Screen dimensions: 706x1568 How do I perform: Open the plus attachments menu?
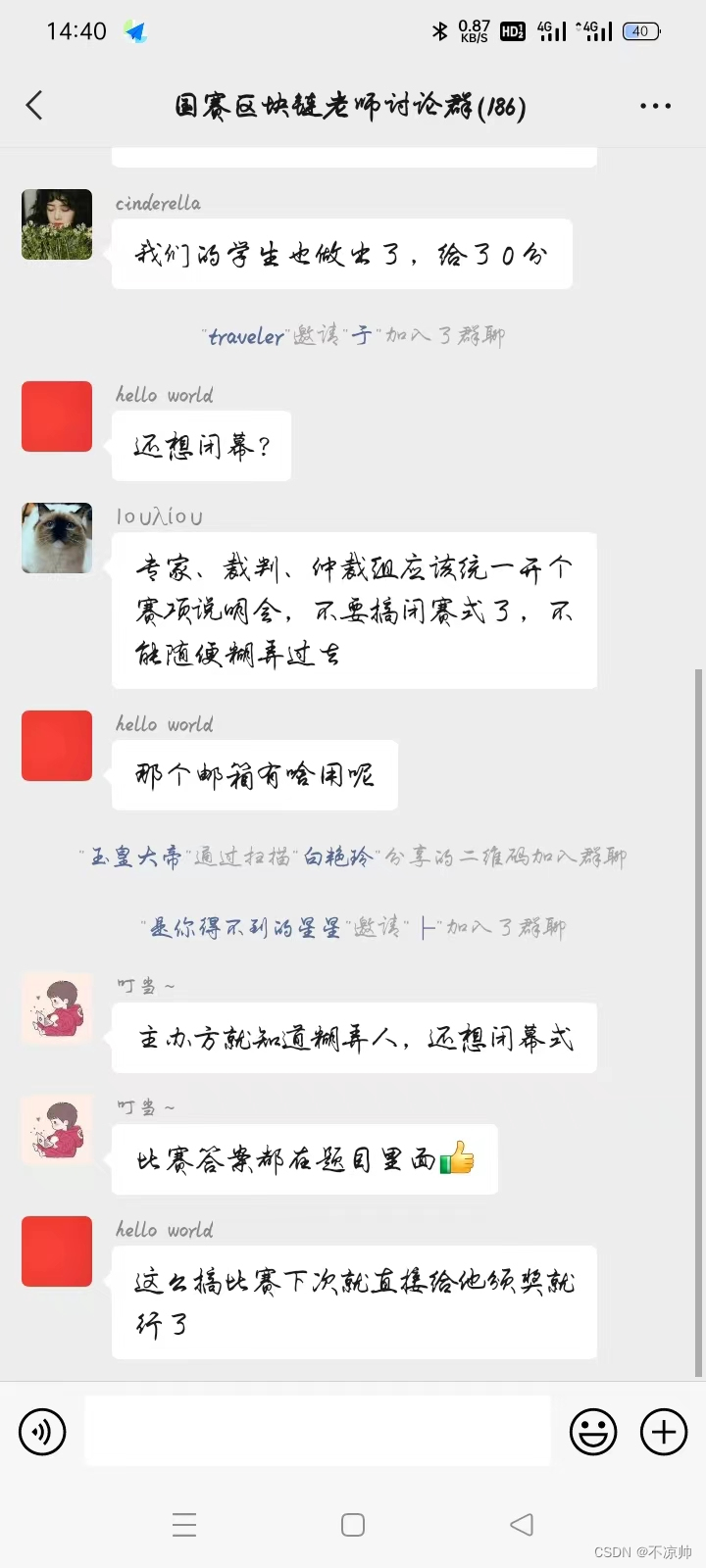click(664, 1432)
